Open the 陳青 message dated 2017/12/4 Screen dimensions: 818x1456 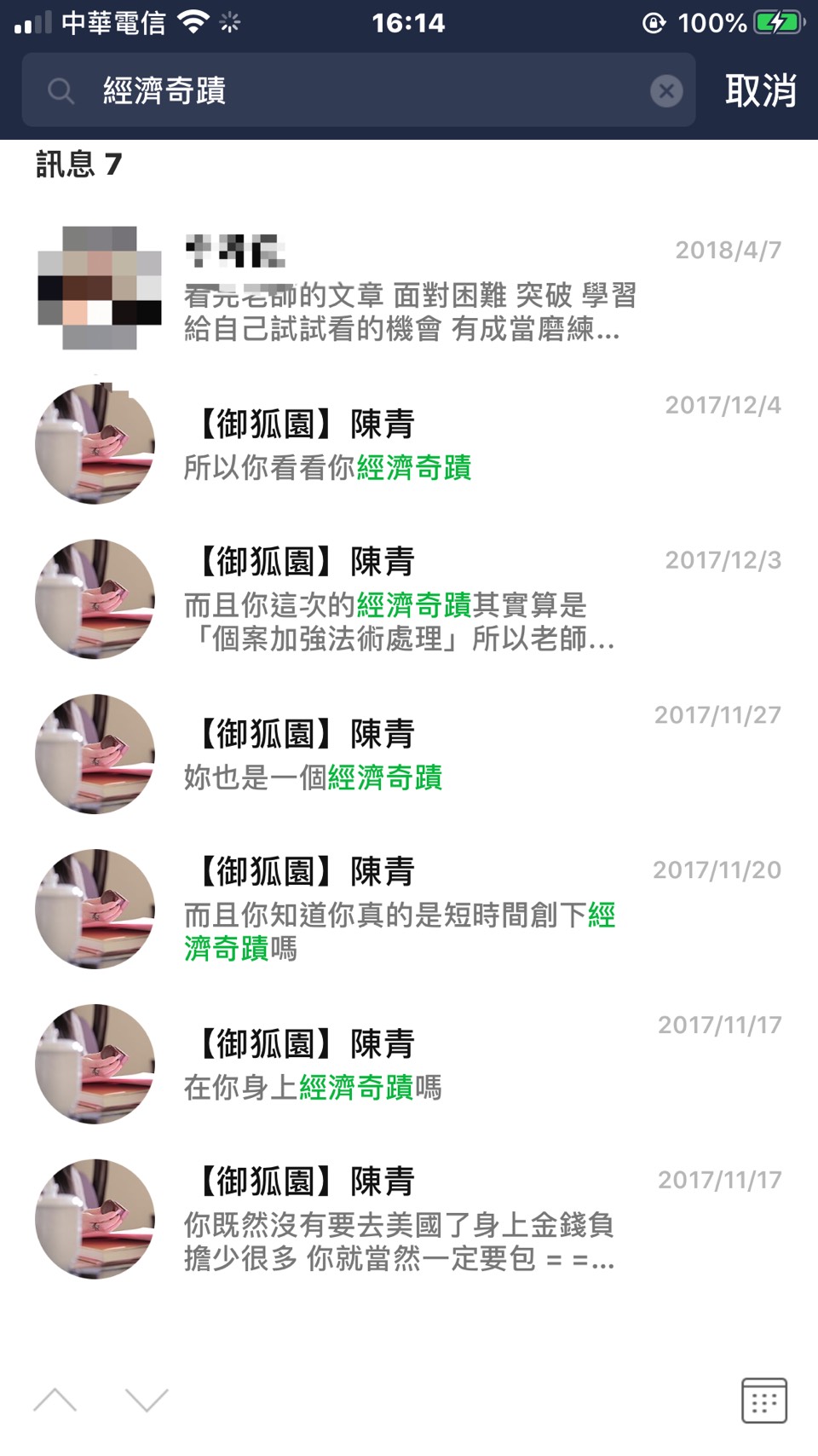click(x=409, y=445)
